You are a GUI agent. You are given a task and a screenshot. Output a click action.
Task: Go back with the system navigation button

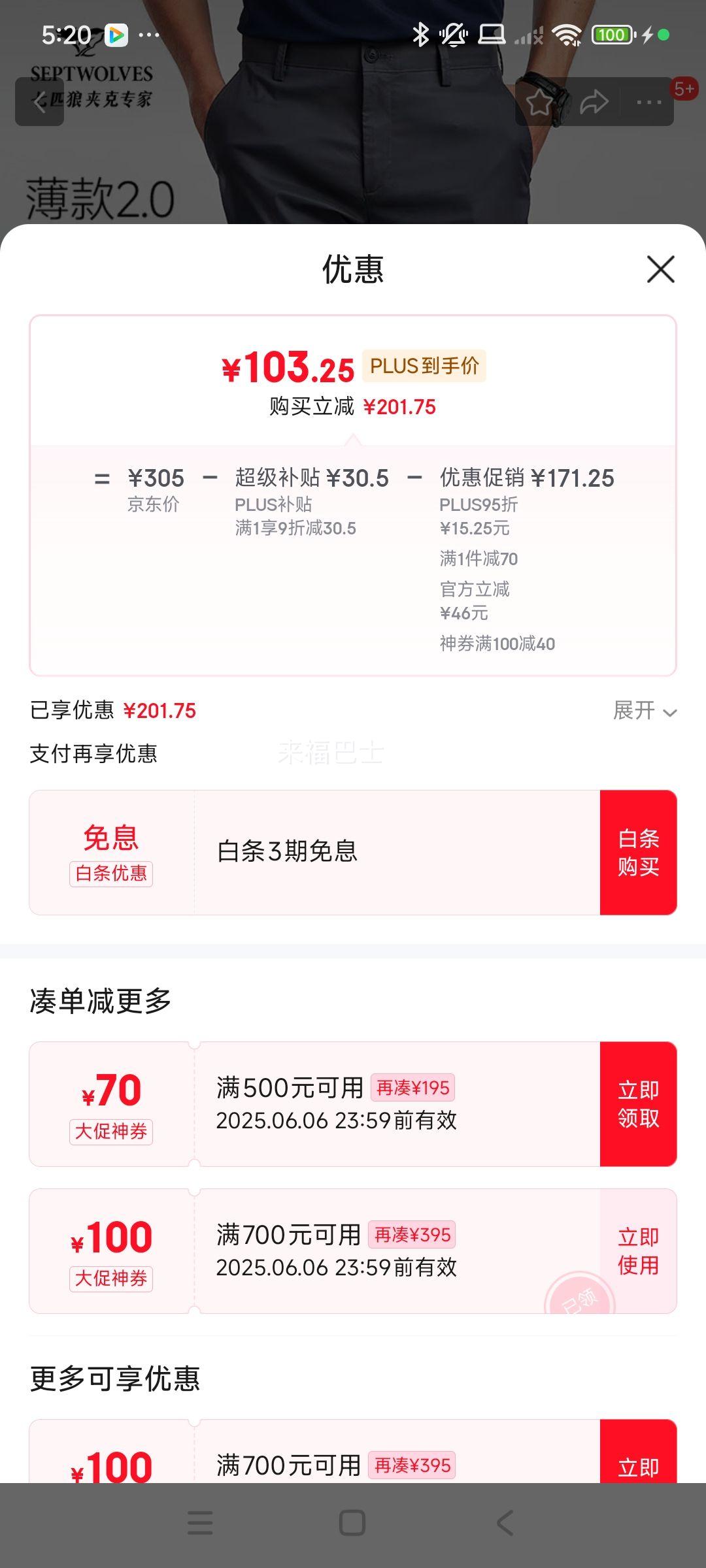coord(505,1523)
